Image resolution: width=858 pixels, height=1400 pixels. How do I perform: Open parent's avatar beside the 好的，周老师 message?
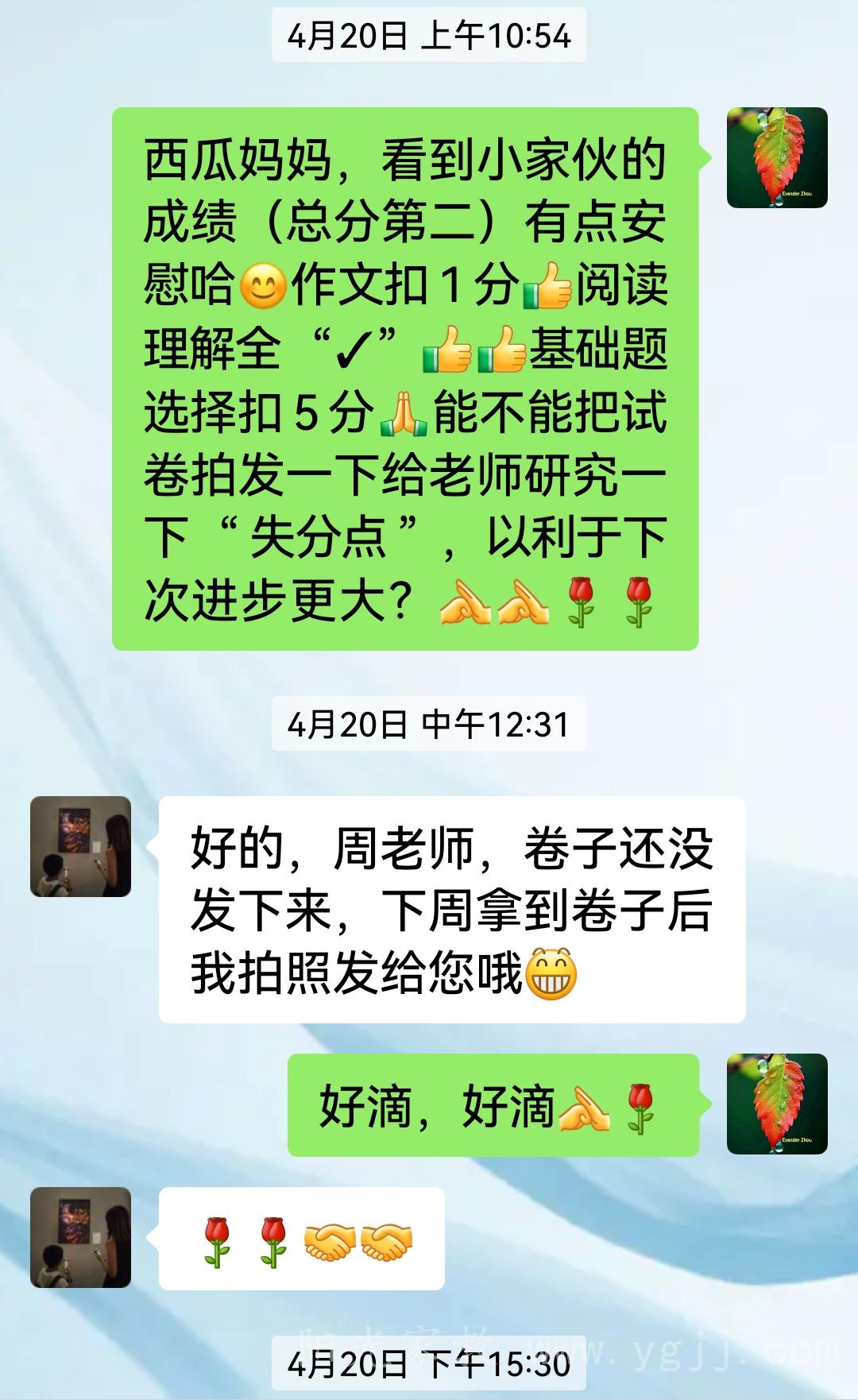coord(80,846)
